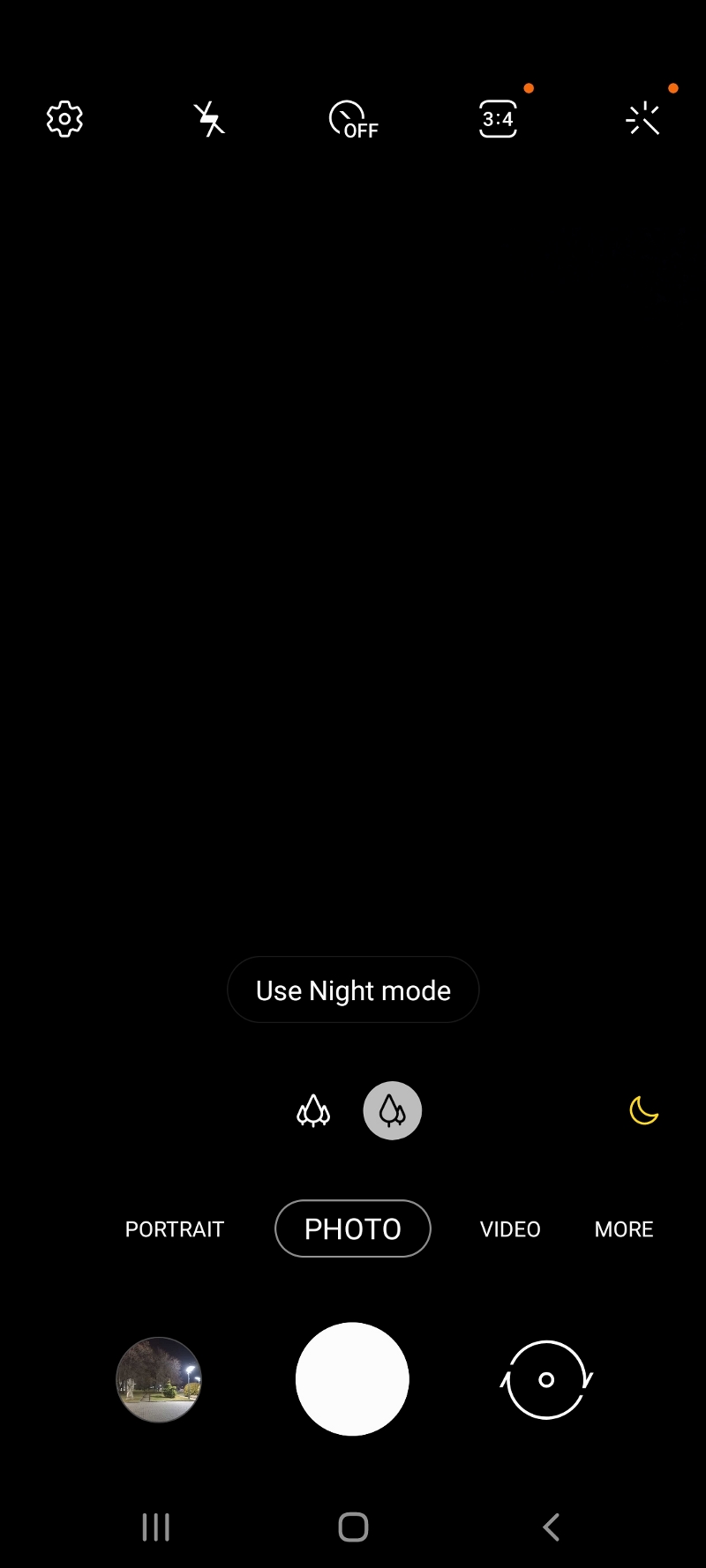Screen dimensions: 706x1568
Task: Open camera settings gear
Action: (64, 119)
